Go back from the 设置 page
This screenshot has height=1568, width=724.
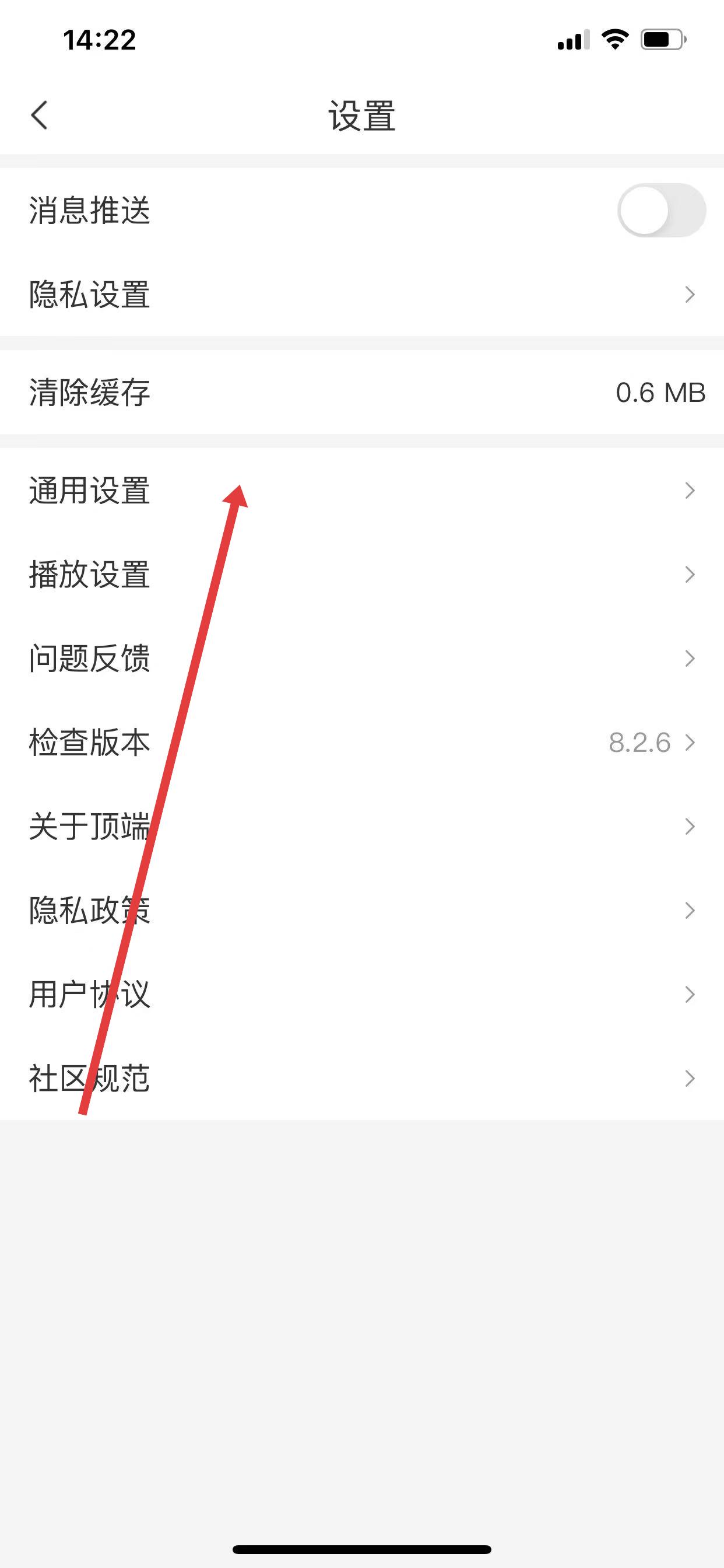(40, 115)
